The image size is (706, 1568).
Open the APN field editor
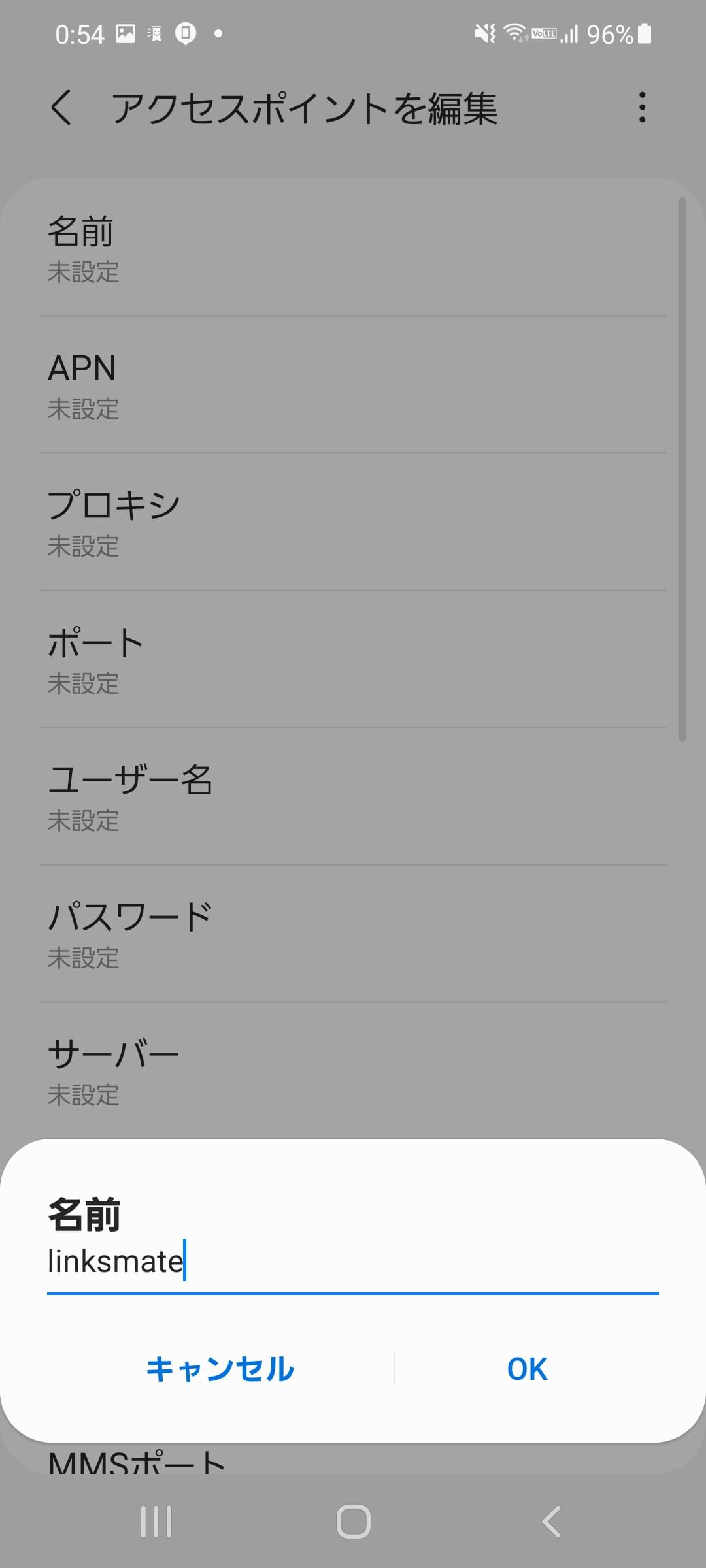353,385
